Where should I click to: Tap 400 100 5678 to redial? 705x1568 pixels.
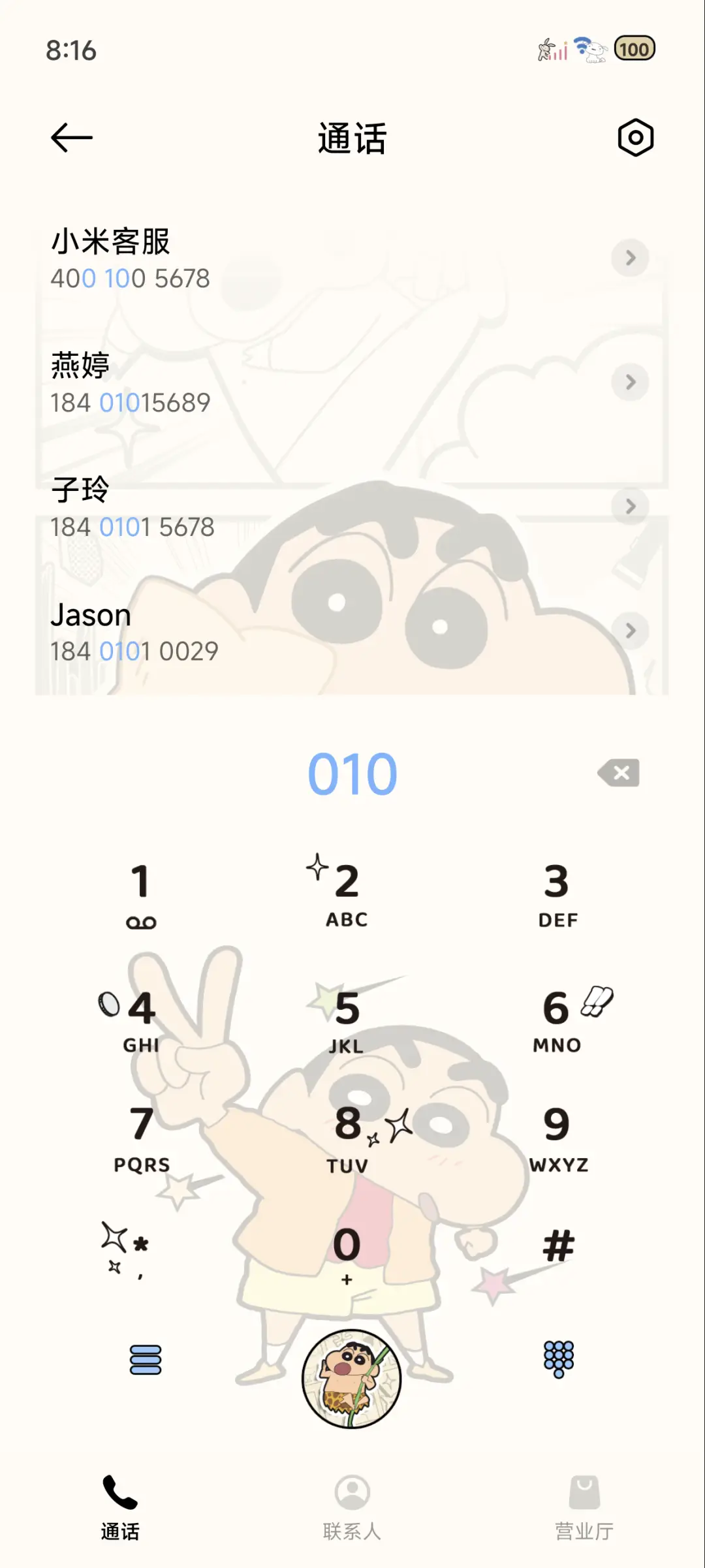130,278
